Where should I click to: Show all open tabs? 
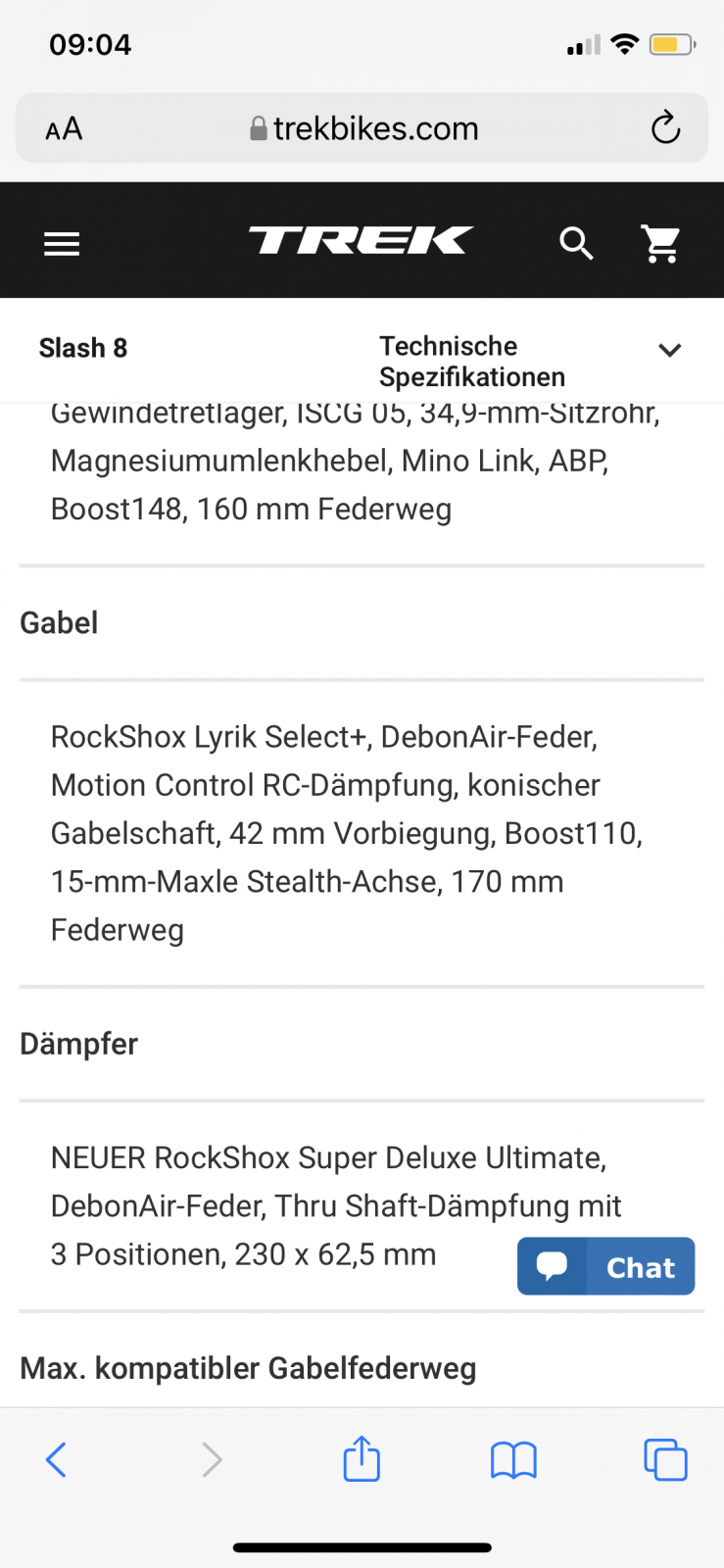tap(665, 1459)
